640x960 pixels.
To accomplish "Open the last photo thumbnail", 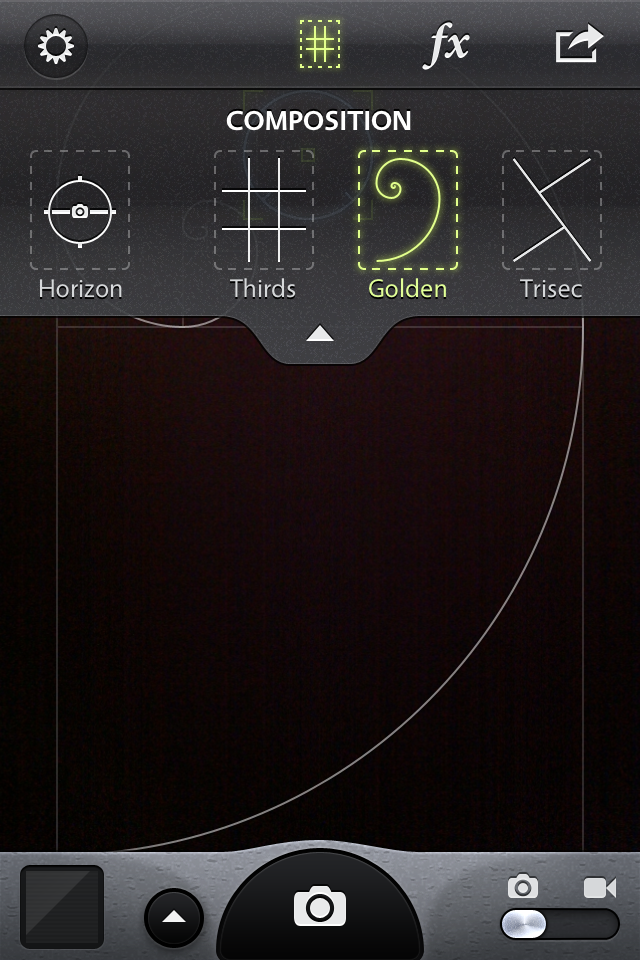I will 62,906.
